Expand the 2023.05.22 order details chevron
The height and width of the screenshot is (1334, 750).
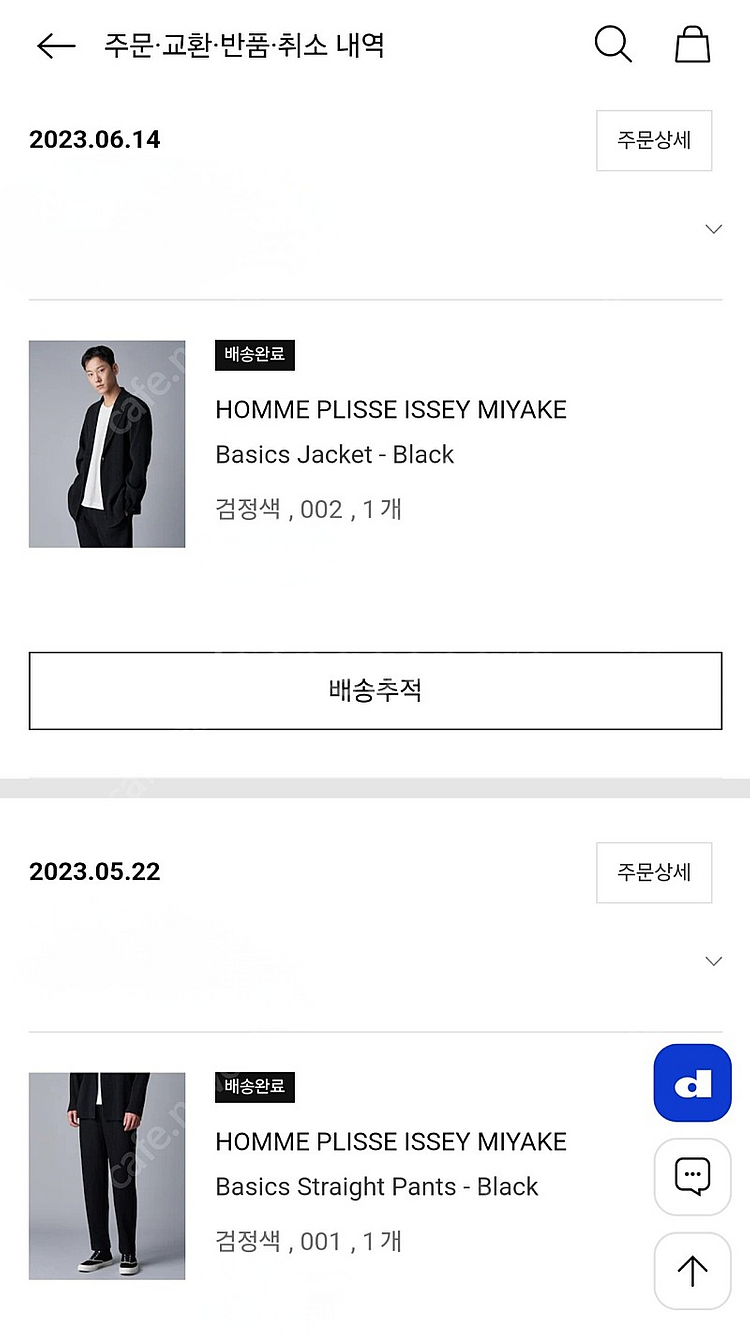713,961
